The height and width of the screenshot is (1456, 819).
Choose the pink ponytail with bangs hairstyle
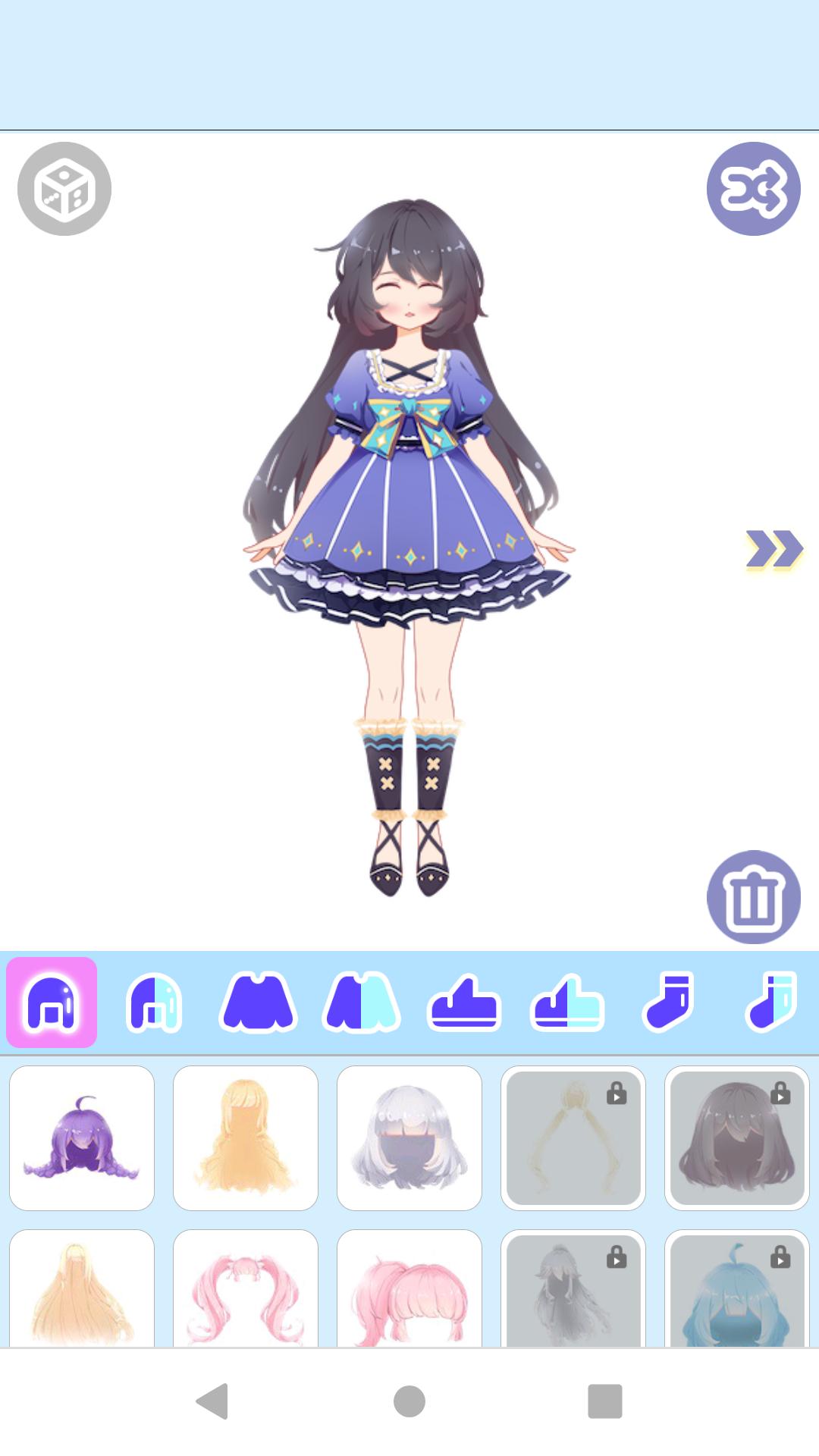pos(409,1288)
